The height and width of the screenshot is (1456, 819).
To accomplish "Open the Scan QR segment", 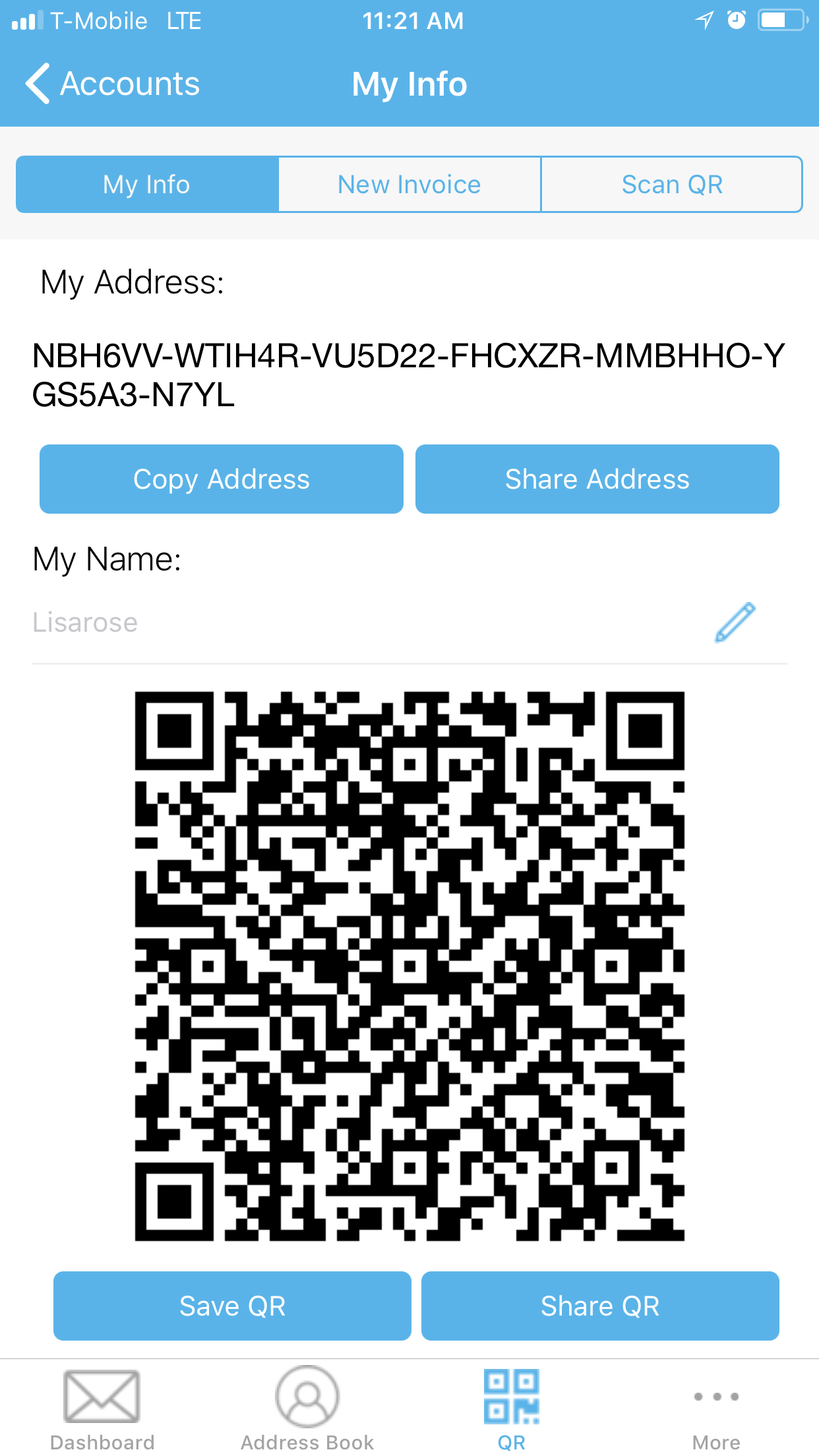I will (672, 185).
